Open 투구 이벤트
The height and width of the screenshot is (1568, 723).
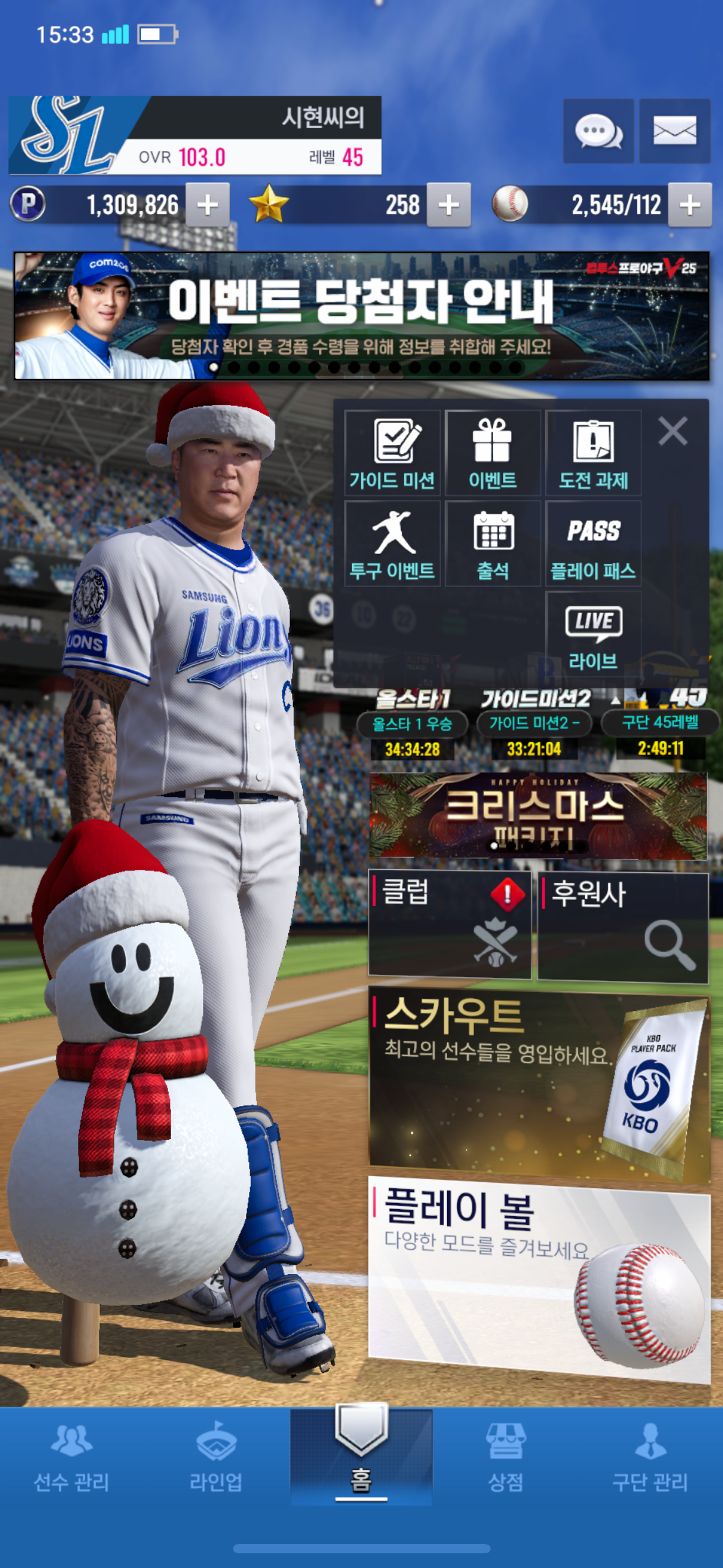pos(392,544)
